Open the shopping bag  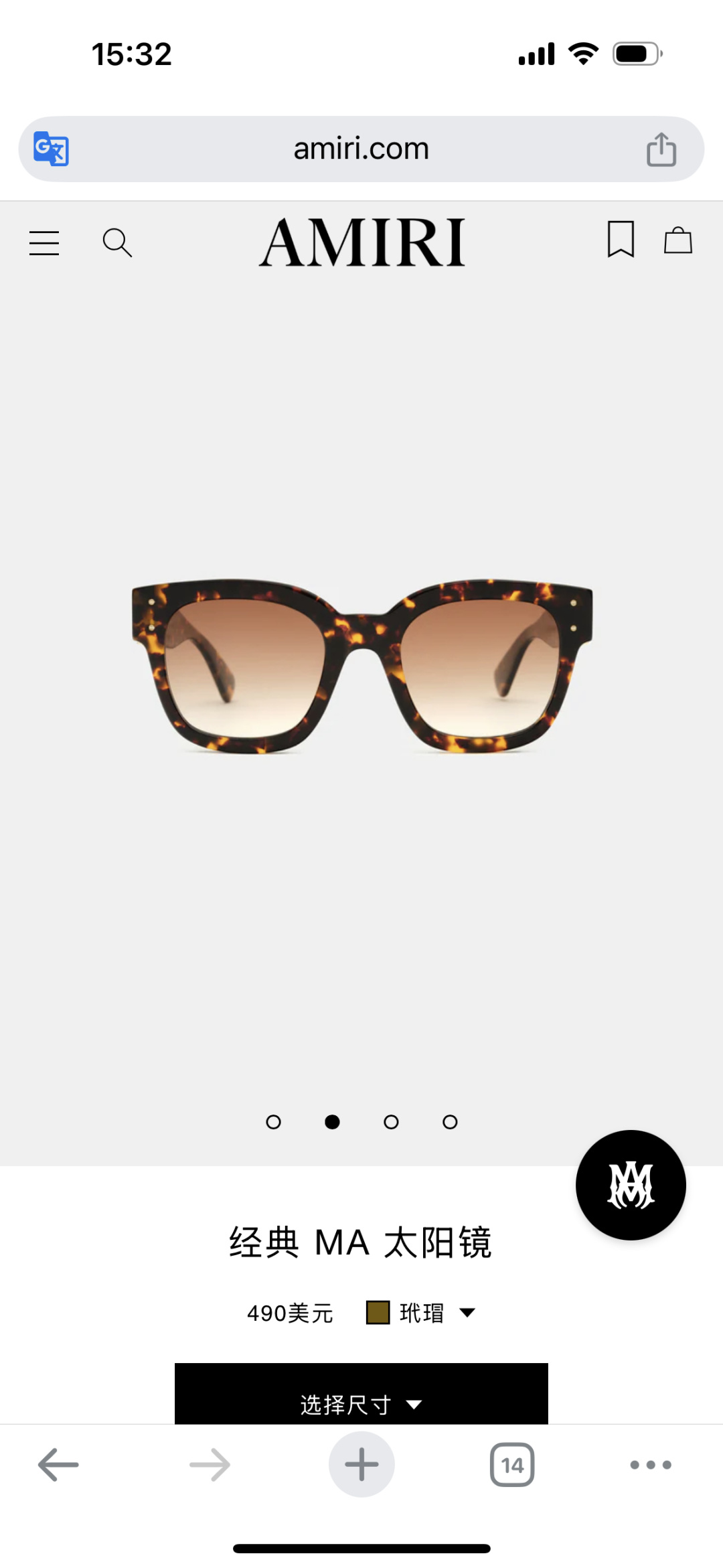click(x=677, y=240)
